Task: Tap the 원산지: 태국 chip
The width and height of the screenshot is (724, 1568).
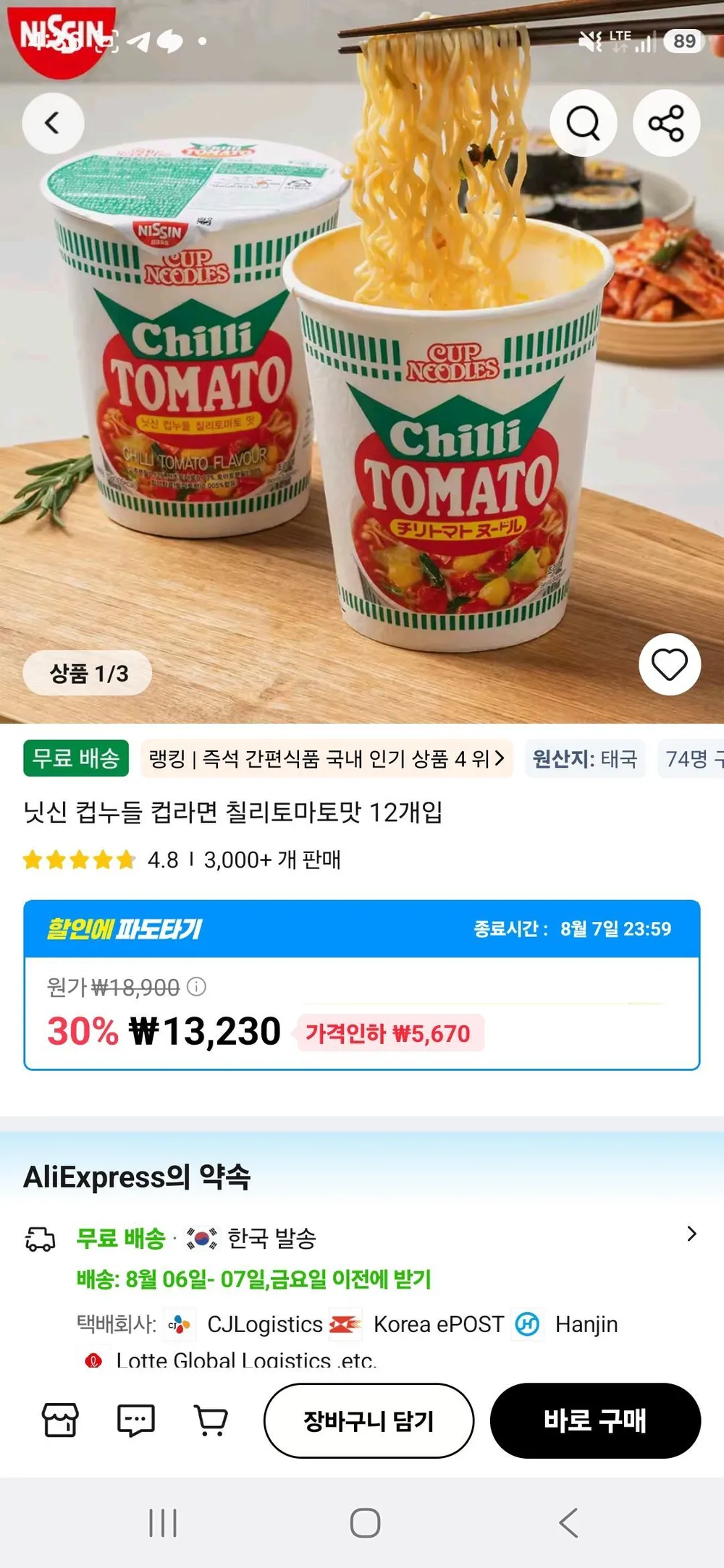Action: (585, 758)
